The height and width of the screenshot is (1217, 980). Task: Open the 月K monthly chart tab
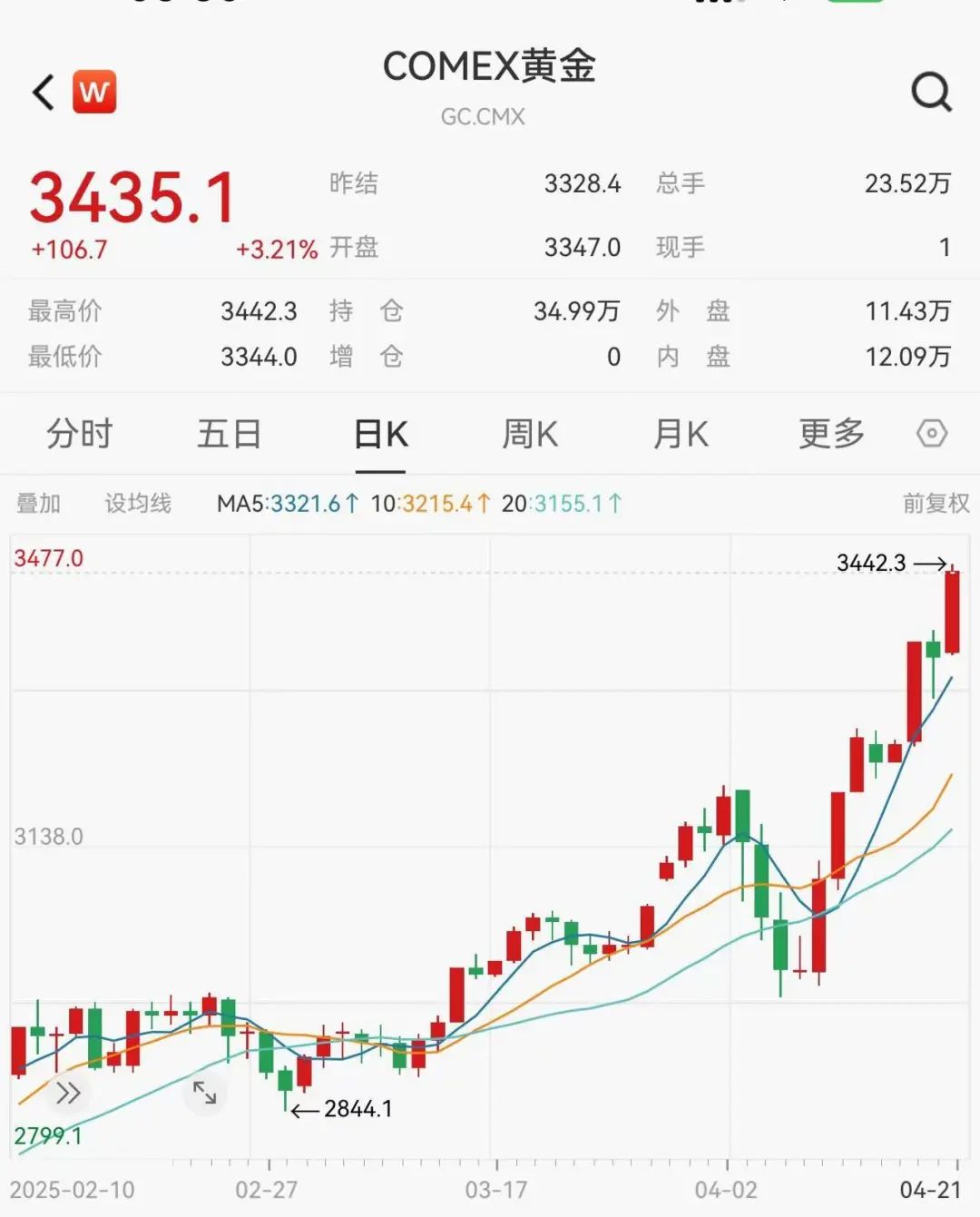pyautogui.click(x=681, y=434)
